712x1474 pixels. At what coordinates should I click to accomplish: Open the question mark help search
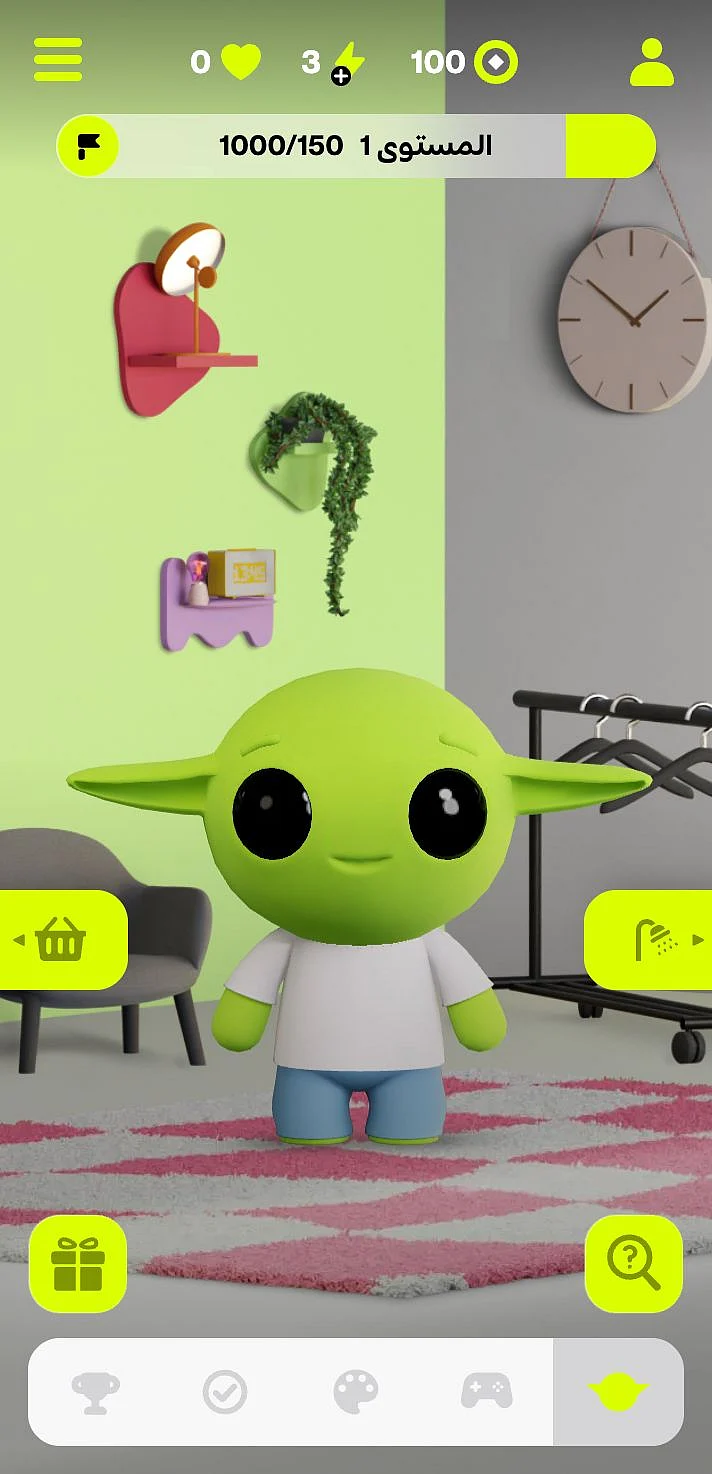pos(634,1264)
